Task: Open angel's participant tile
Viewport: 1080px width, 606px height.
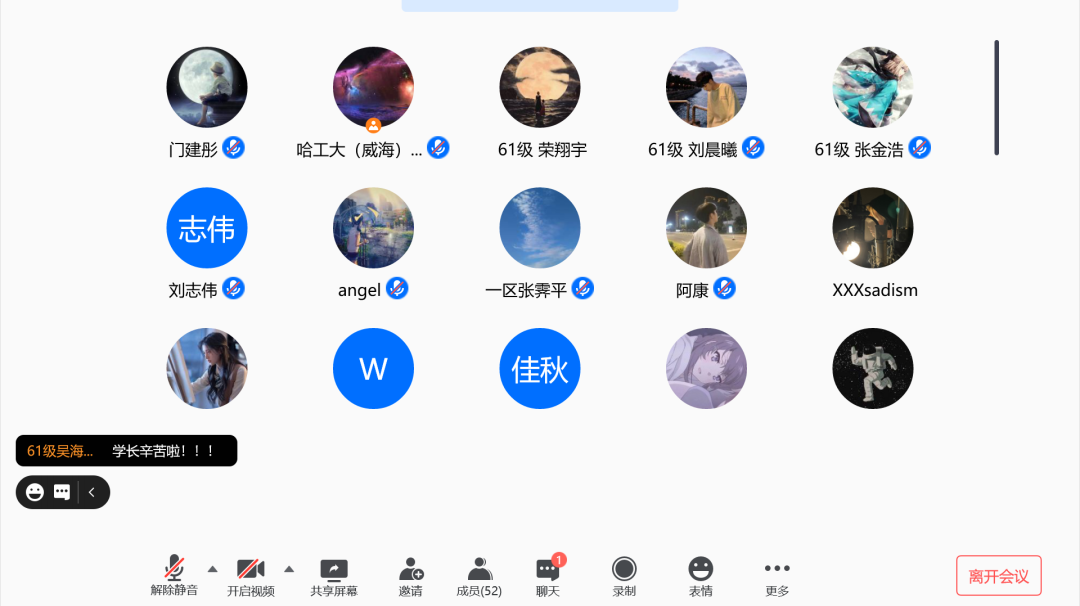Action: click(373, 228)
